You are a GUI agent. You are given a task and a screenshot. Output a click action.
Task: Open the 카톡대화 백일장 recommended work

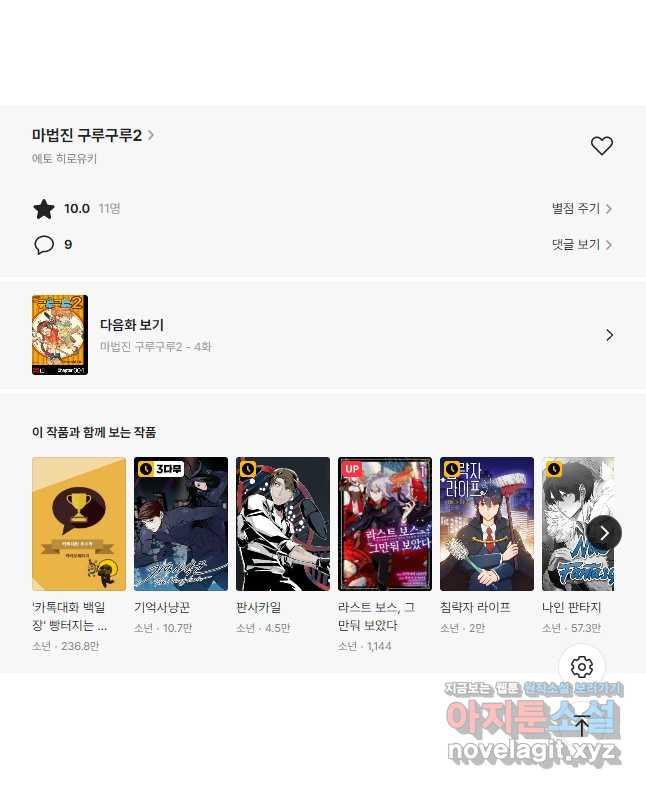pos(79,524)
